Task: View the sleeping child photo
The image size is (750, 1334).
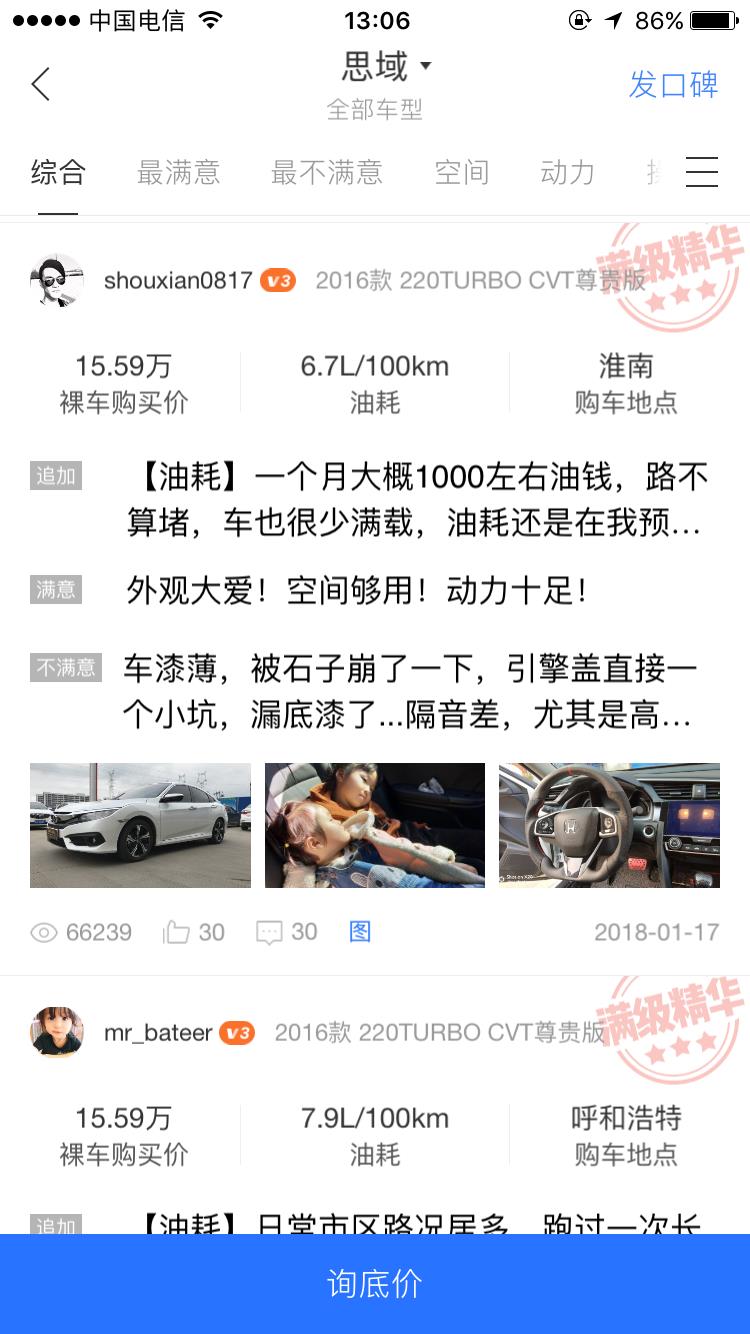Action: [x=374, y=825]
